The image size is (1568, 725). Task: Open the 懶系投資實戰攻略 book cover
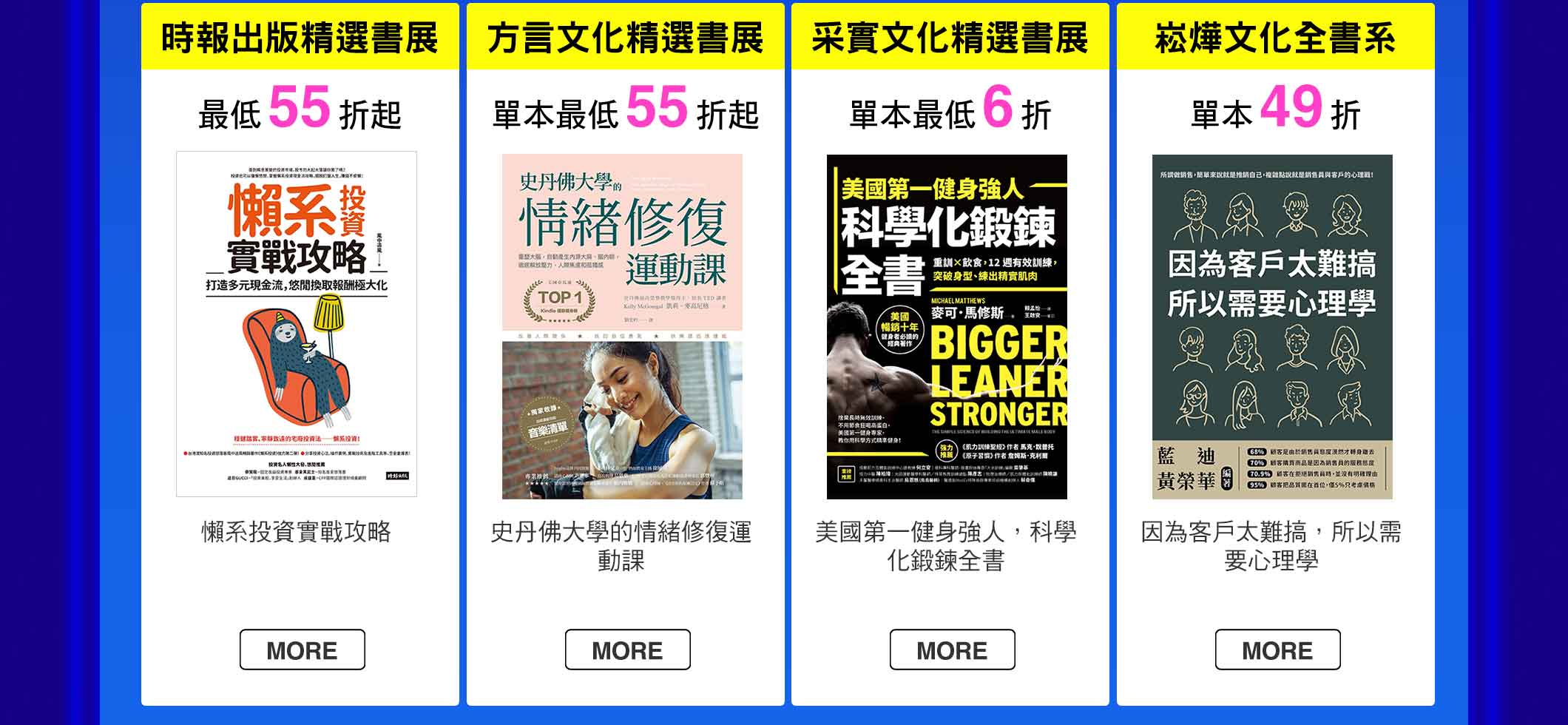[297, 324]
